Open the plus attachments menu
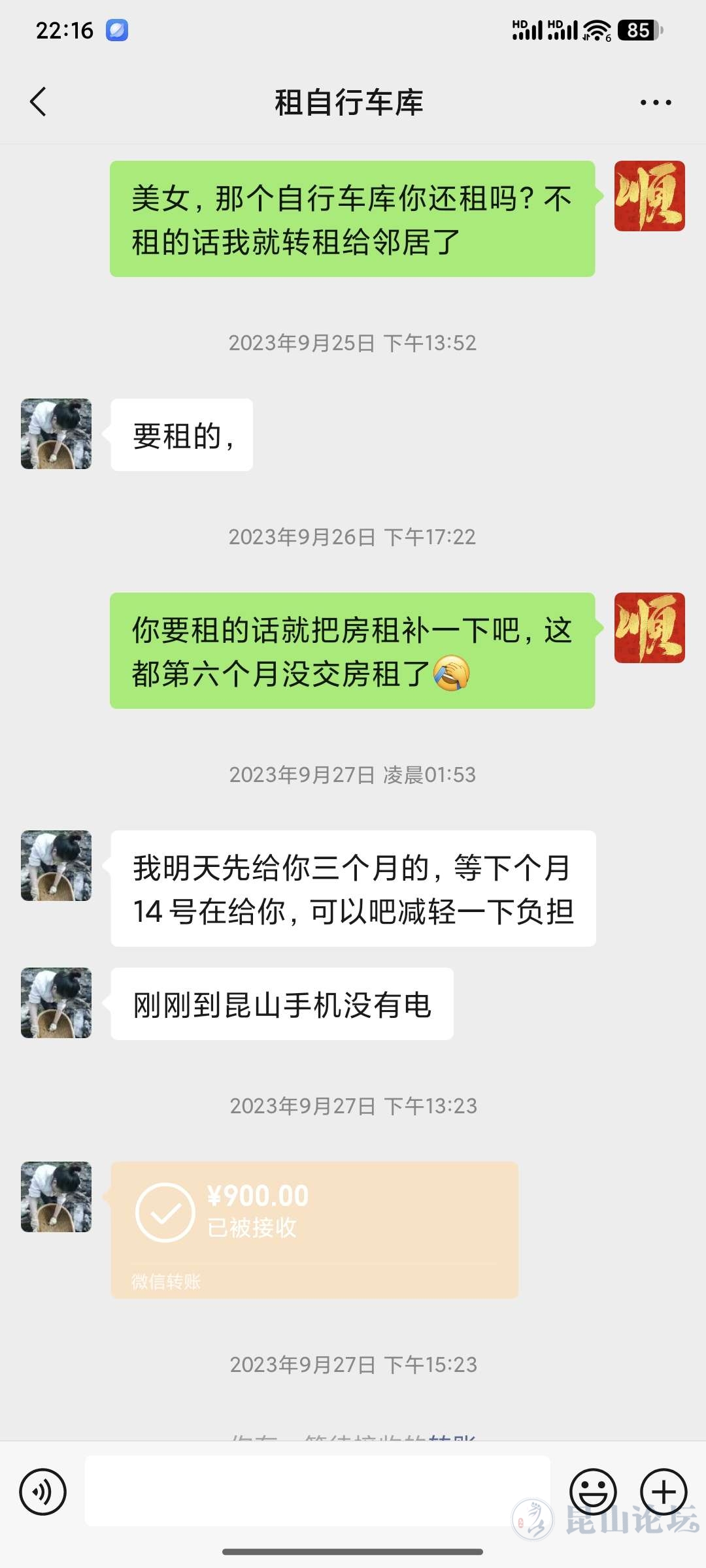Viewport: 706px width, 1568px height. 663,1492
